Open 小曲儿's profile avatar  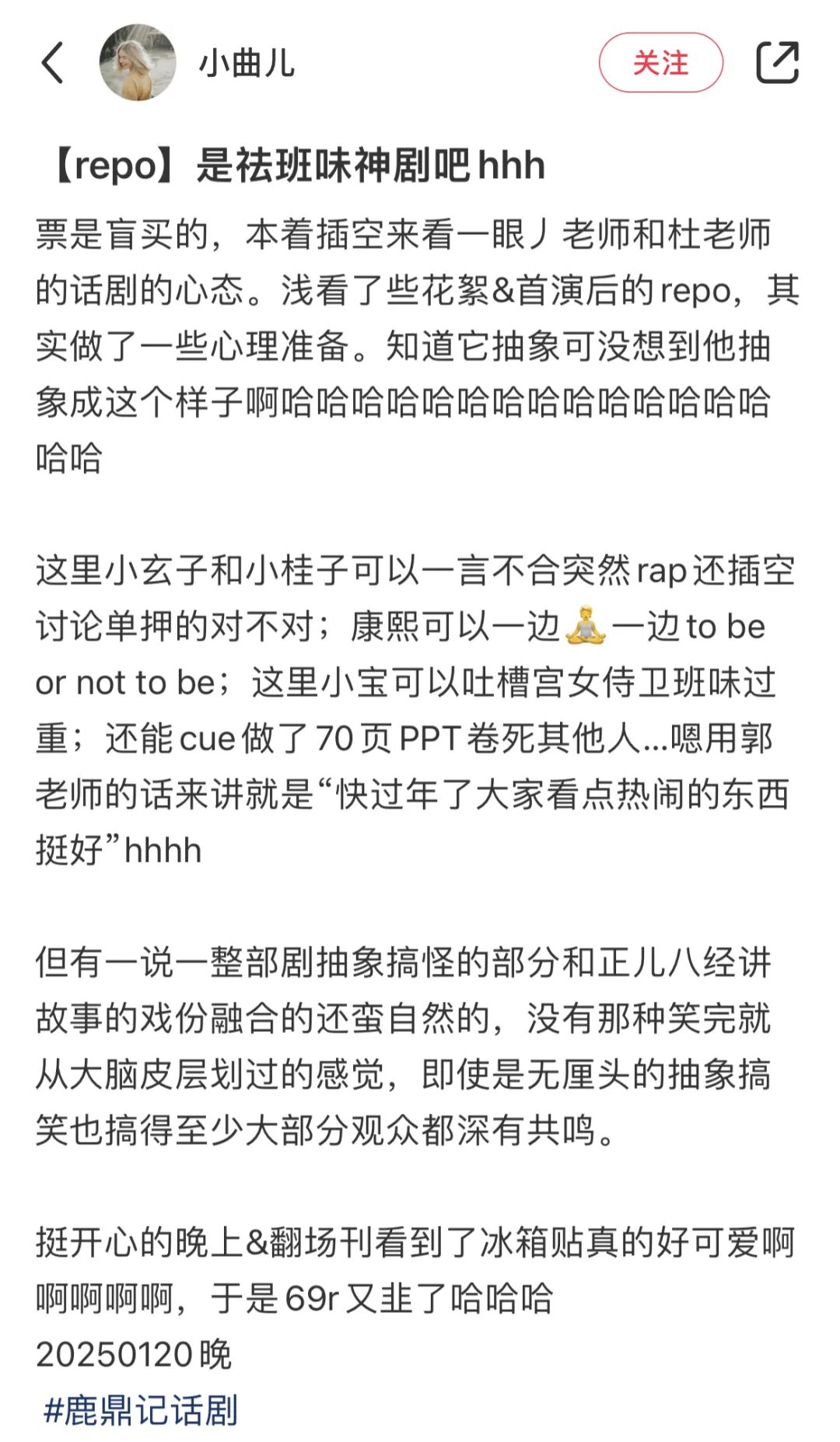tap(138, 62)
